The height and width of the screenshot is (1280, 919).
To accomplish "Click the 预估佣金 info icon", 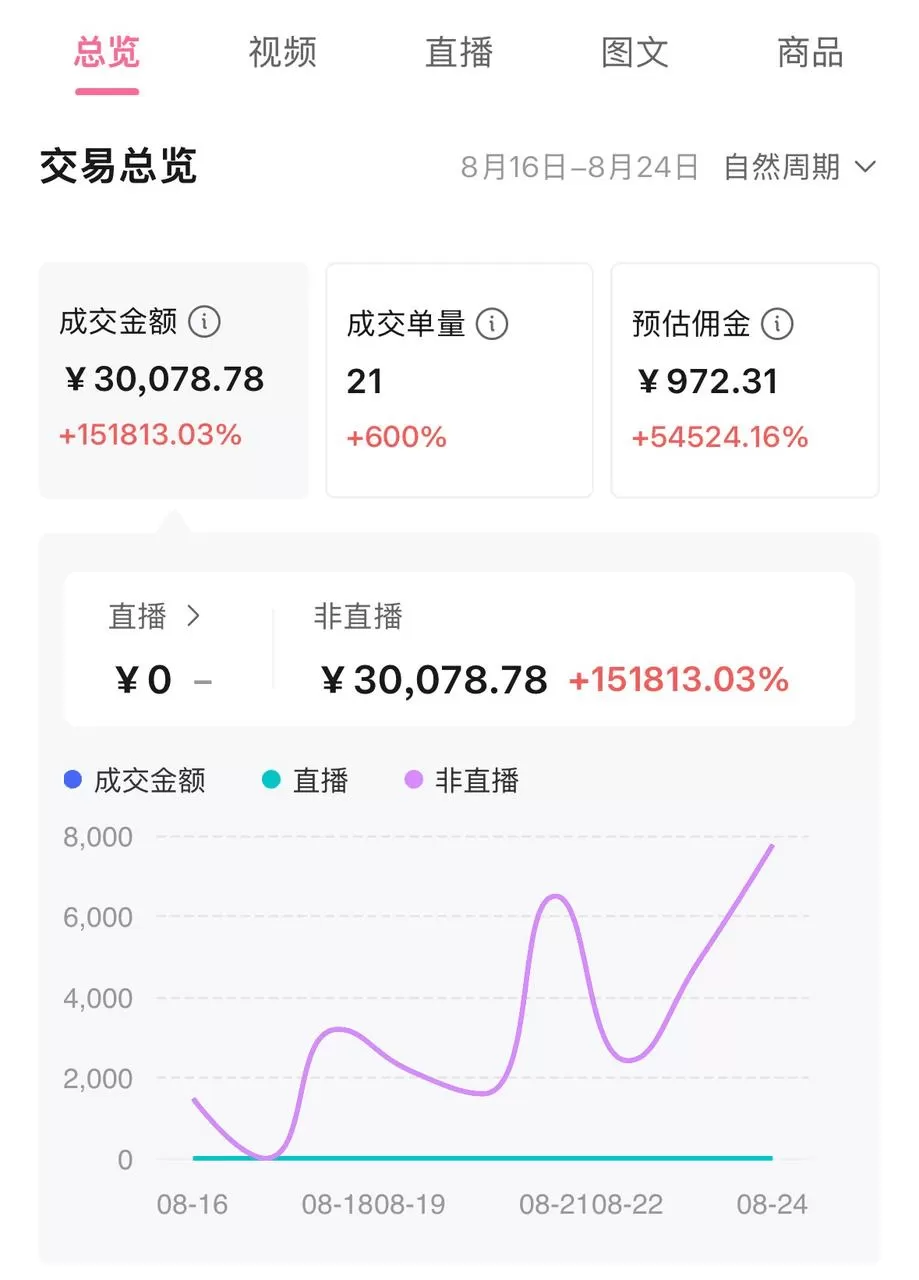I will pos(775,323).
